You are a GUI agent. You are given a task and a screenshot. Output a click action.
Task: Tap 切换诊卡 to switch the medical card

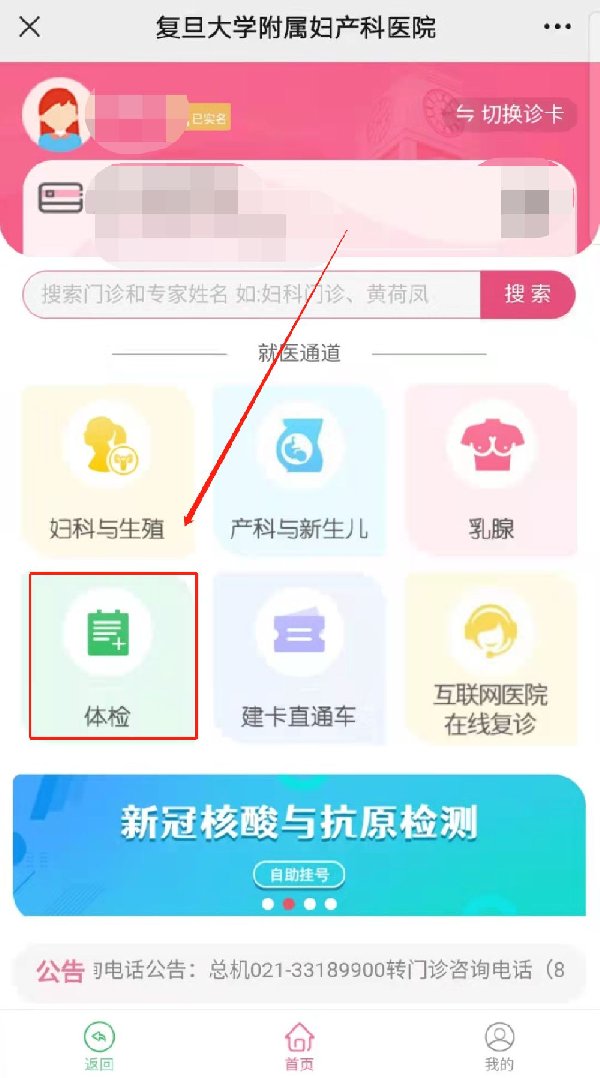509,114
